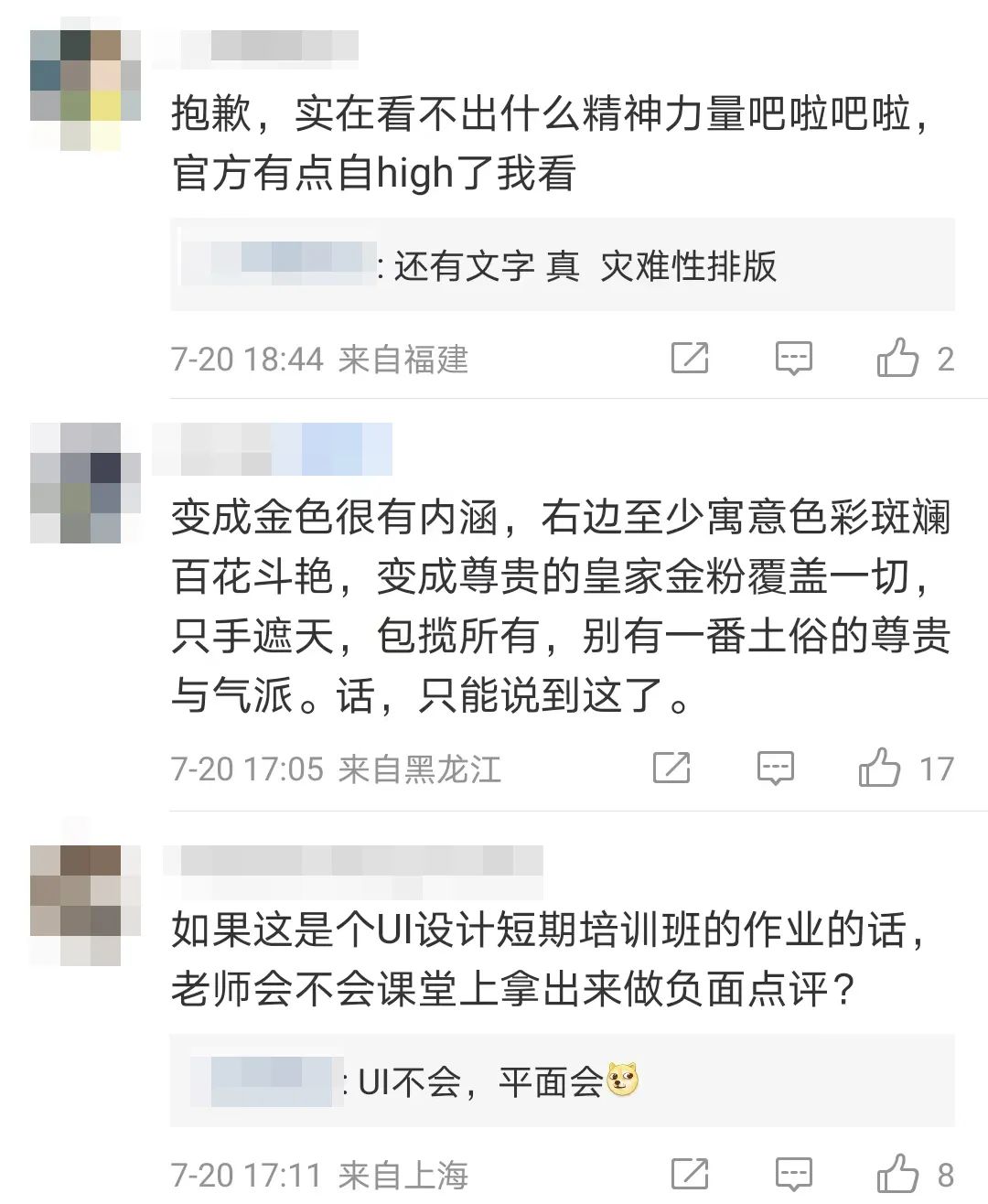Repost the comment from 黑龙江
Viewport: 988px width, 1204px height.
click(671, 769)
